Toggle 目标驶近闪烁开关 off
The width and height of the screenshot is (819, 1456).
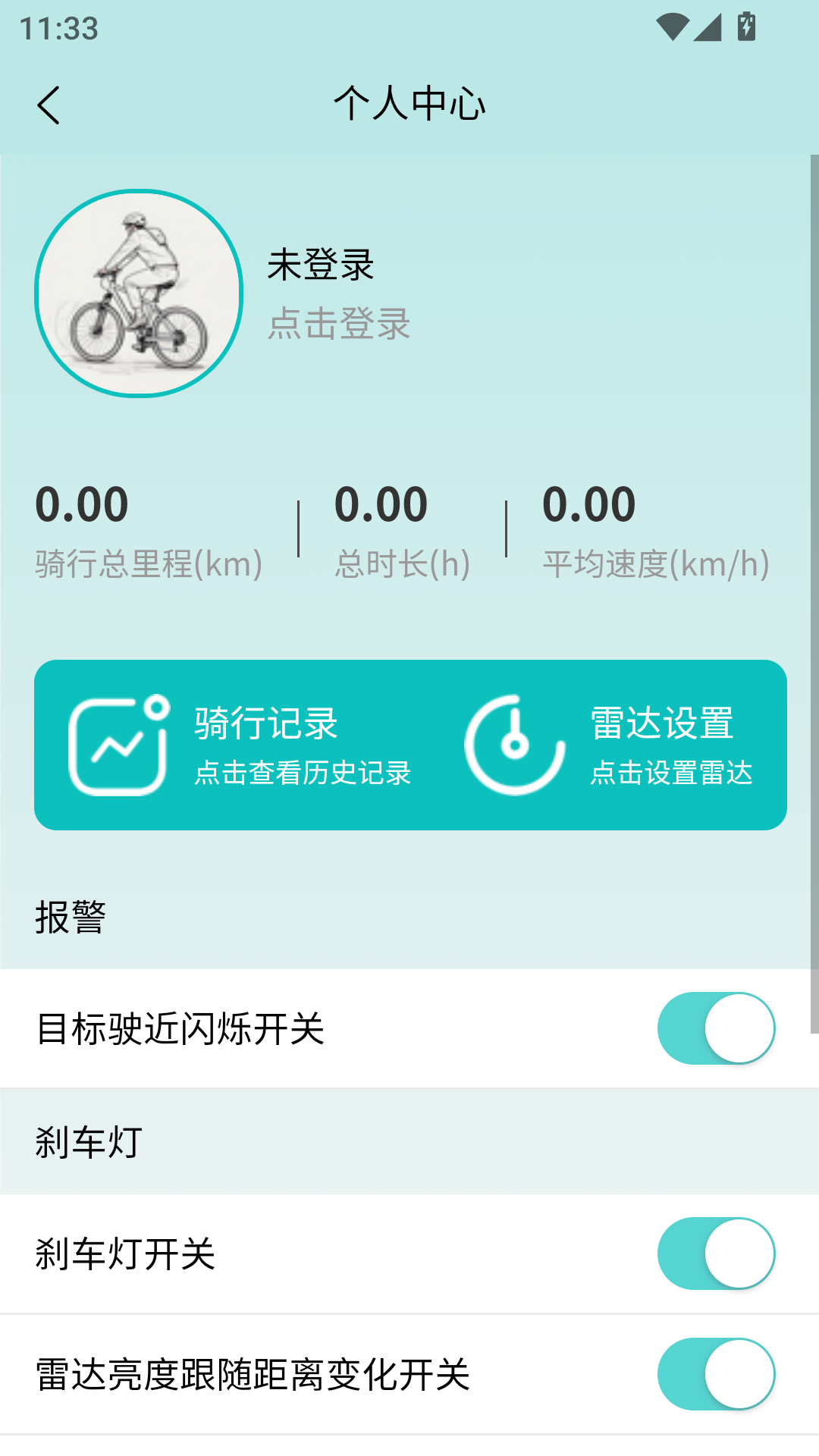pyautogui.click(x=715, y=1028)
